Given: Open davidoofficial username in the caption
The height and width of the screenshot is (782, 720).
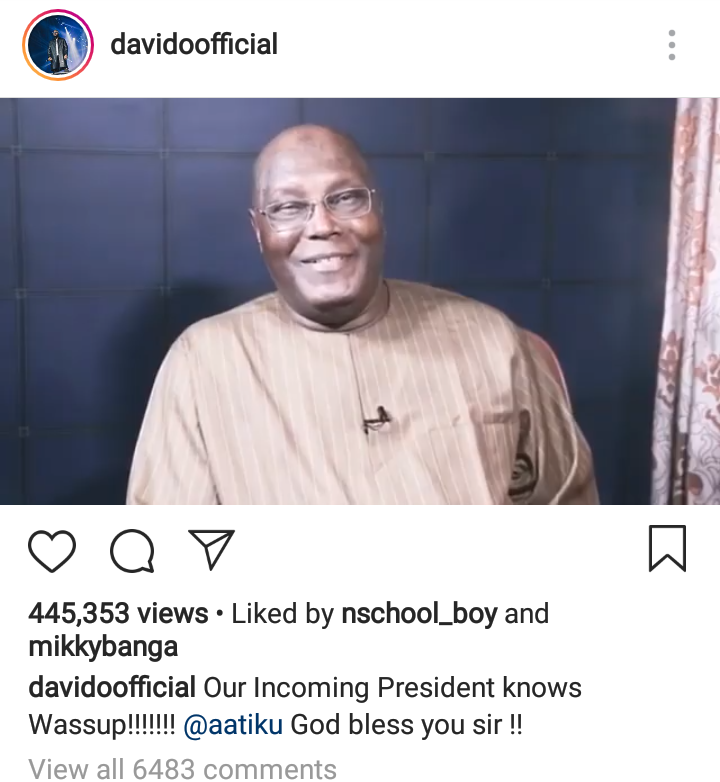Looking at the screenshot, I should coord(112,688).
